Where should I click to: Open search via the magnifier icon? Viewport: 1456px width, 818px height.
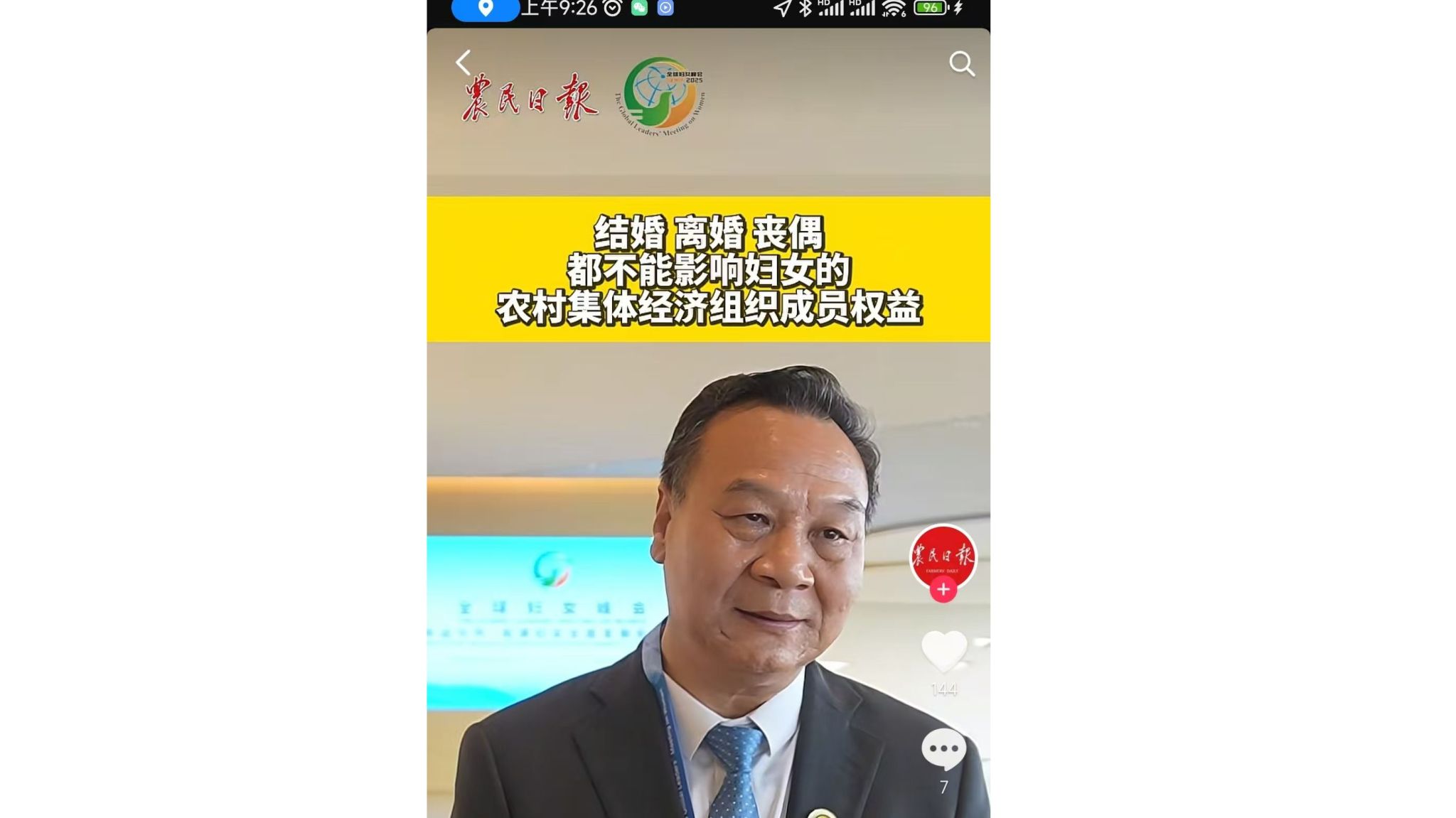click(961, 64)
